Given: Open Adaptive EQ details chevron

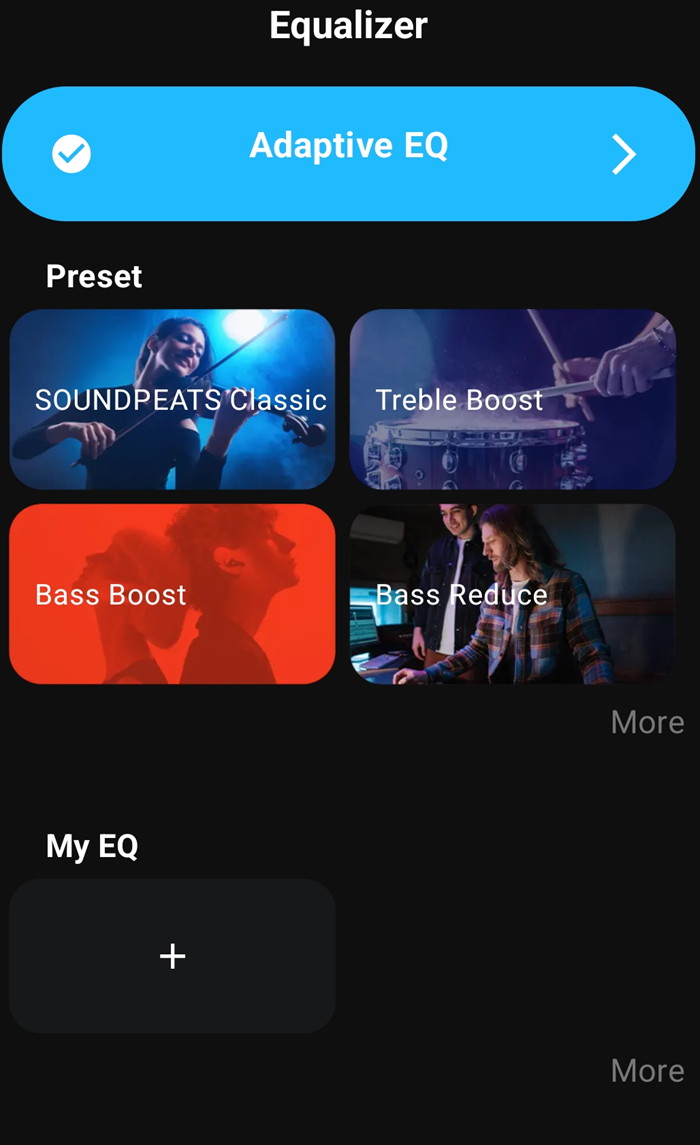Looking at the screenshot, I should 624,155.
